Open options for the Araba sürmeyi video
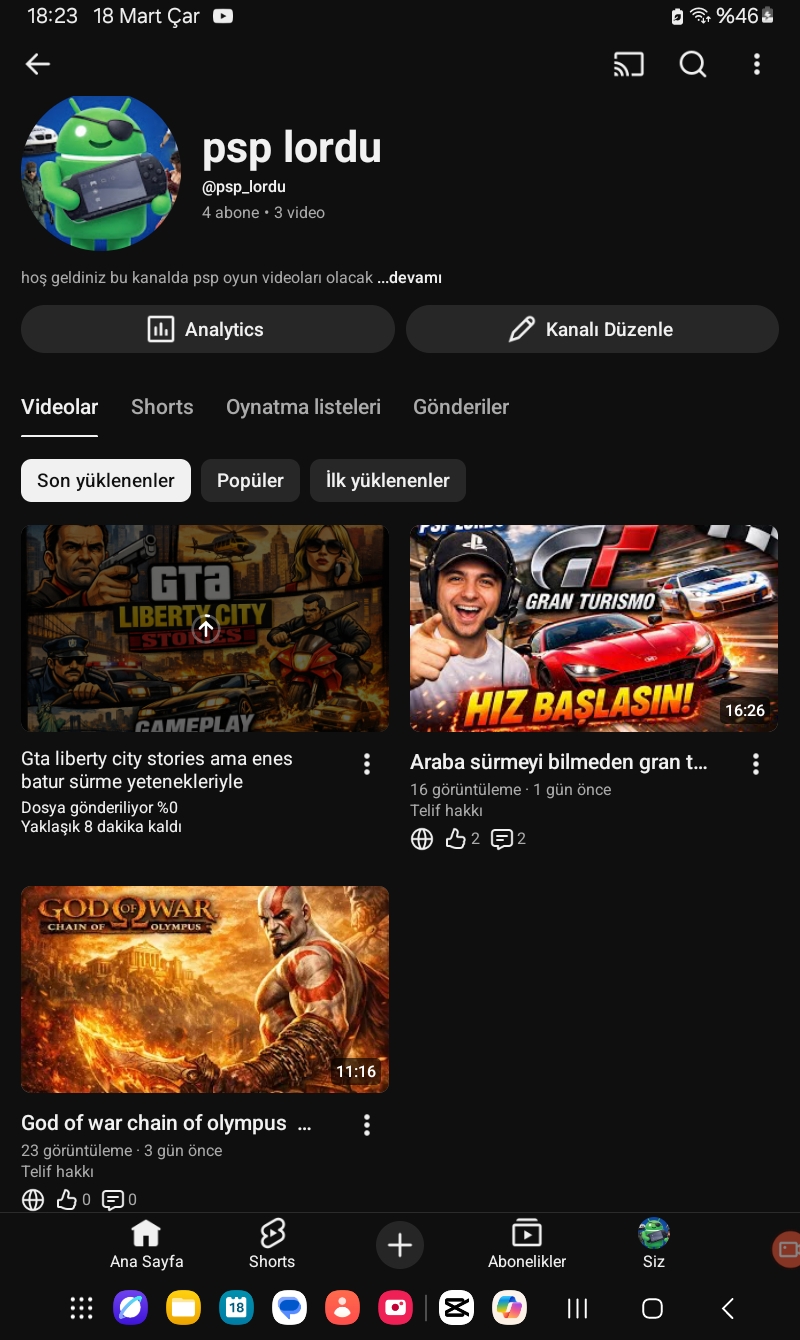Screen dimensions: 800x1340 tap(756, 765)
